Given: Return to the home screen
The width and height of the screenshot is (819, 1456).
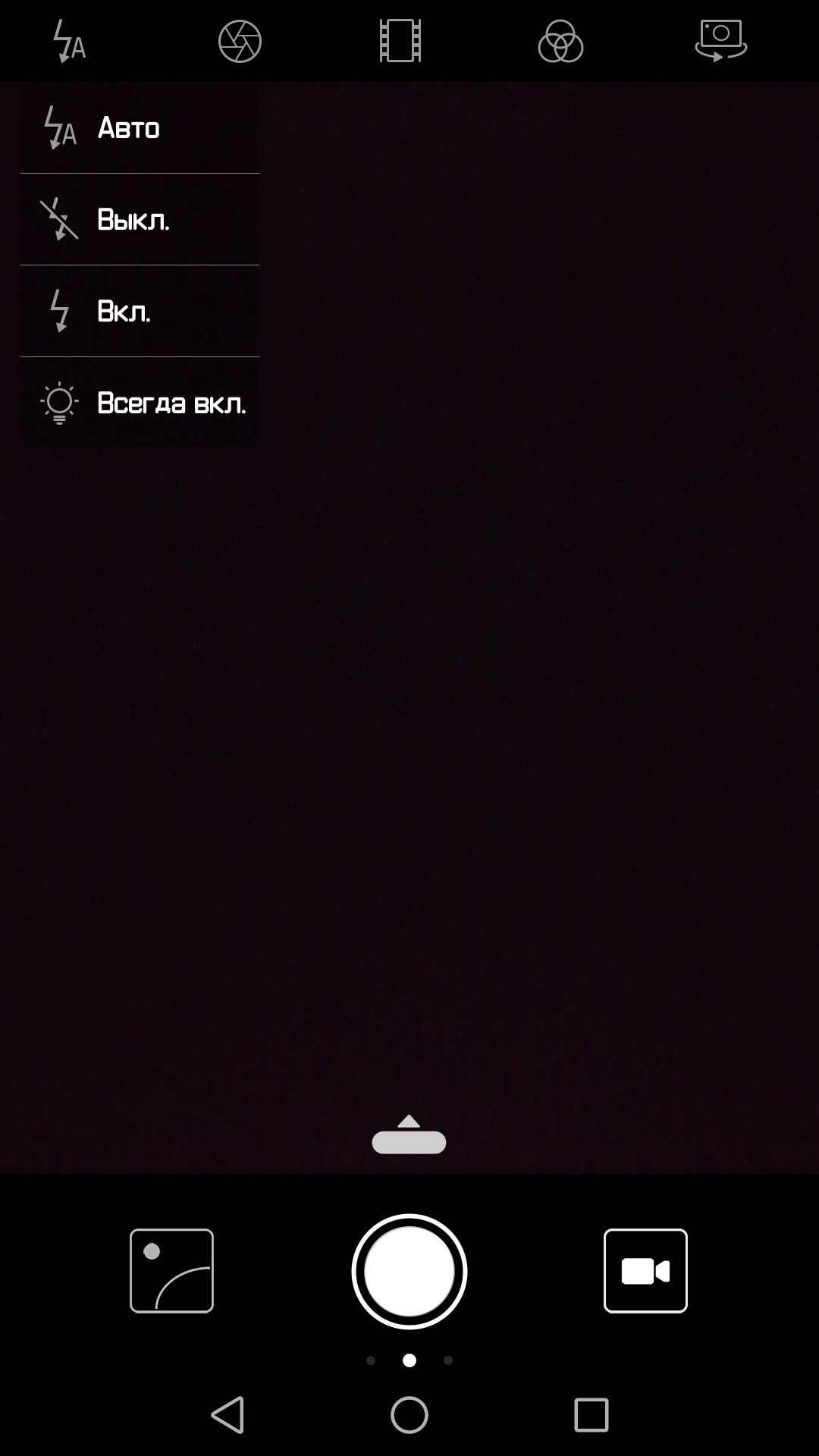Looking at the screenshot, I should tap(409, 1415).
